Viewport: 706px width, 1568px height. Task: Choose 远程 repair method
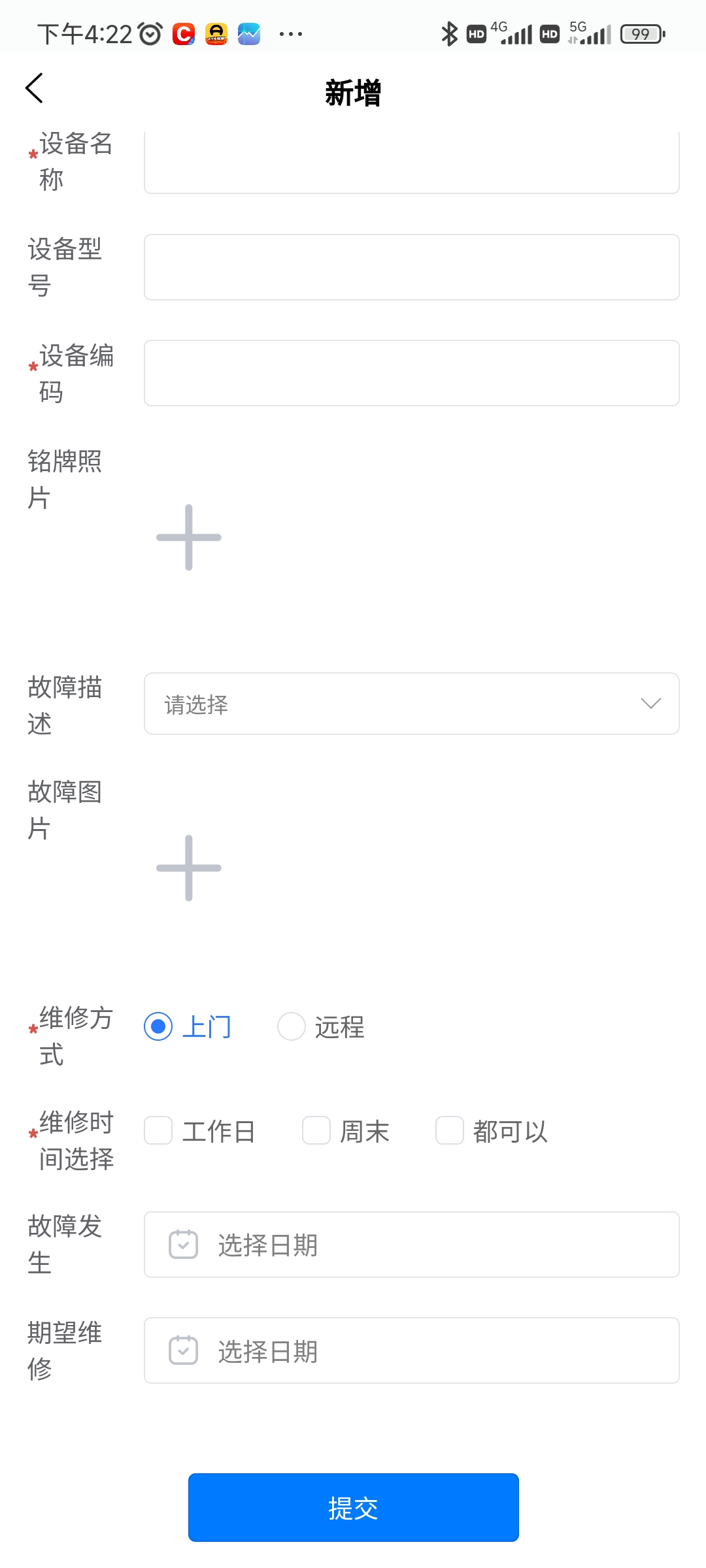[x=292, y=1026]
